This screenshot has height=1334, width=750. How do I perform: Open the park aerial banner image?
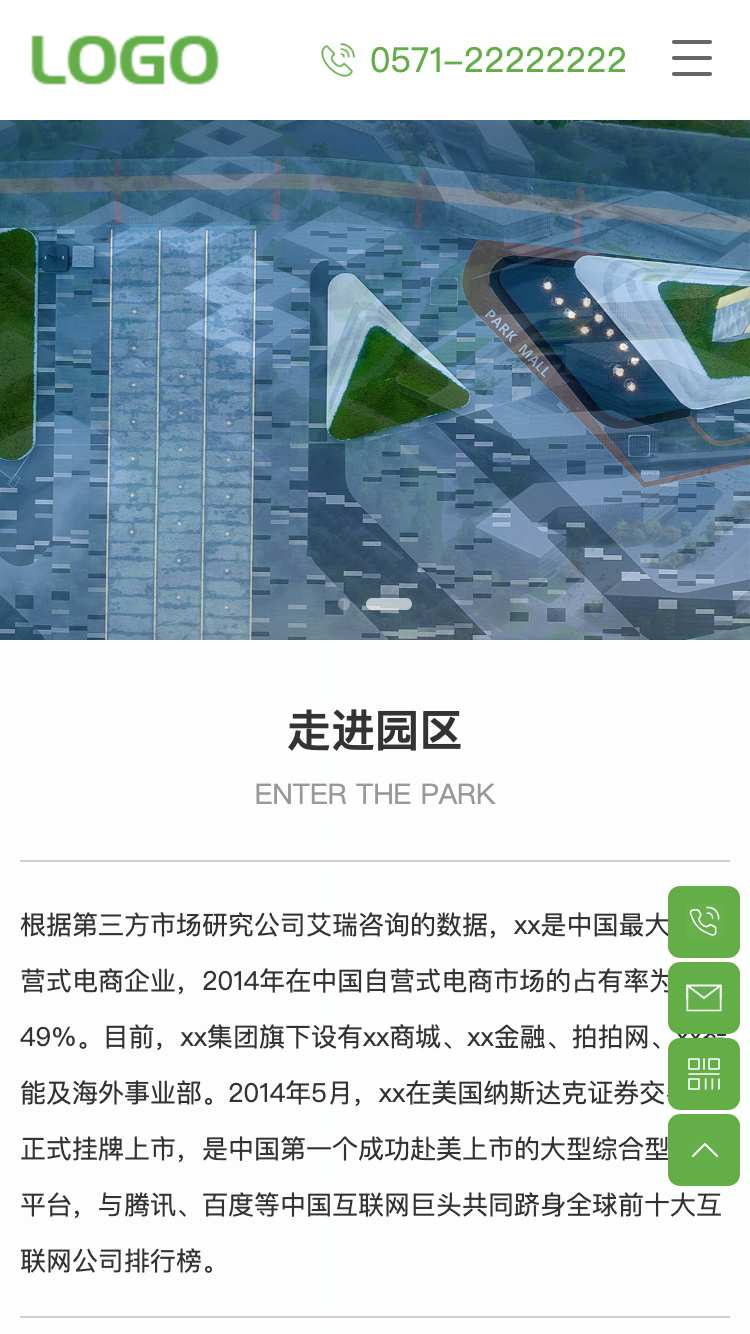click(375, 380)
